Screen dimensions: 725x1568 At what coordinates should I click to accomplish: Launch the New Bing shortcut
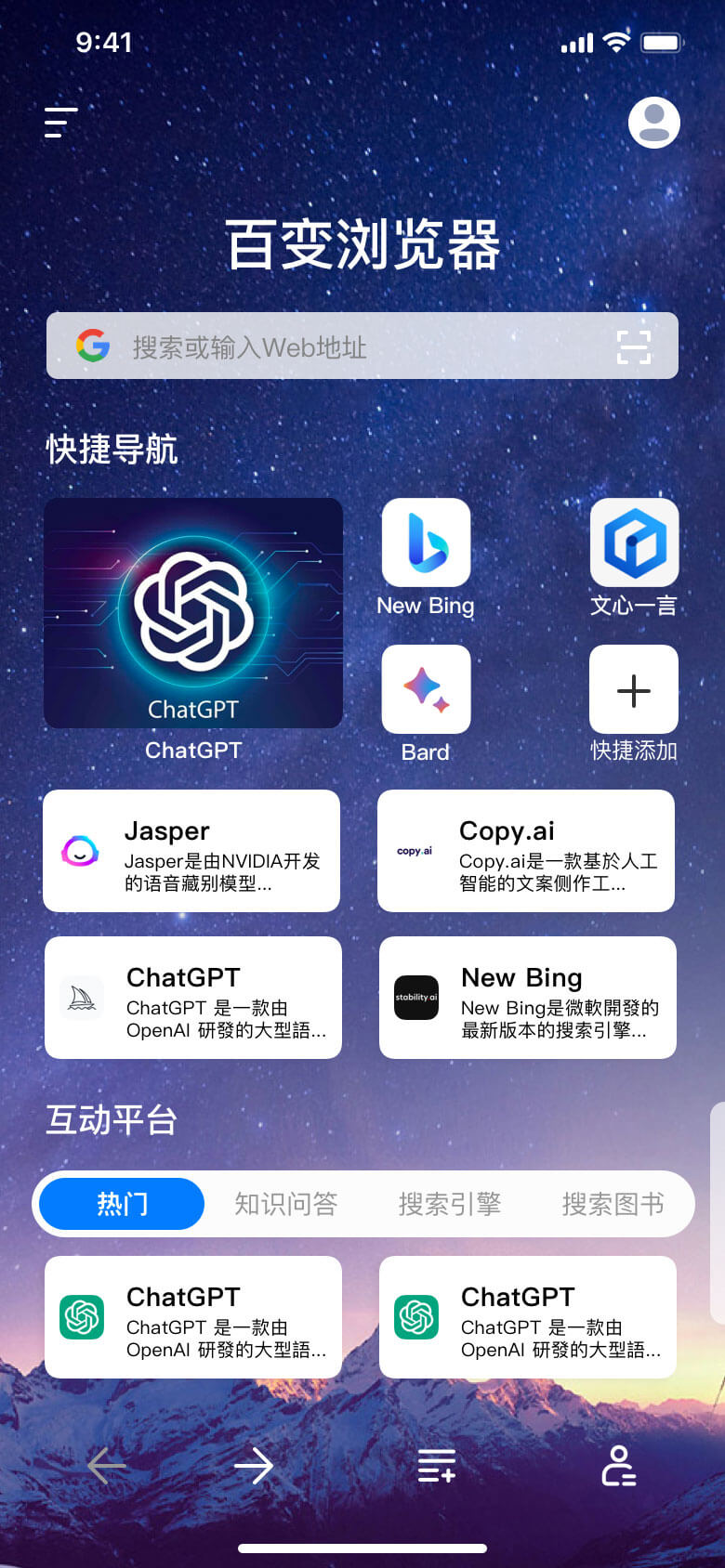[426, 543]
